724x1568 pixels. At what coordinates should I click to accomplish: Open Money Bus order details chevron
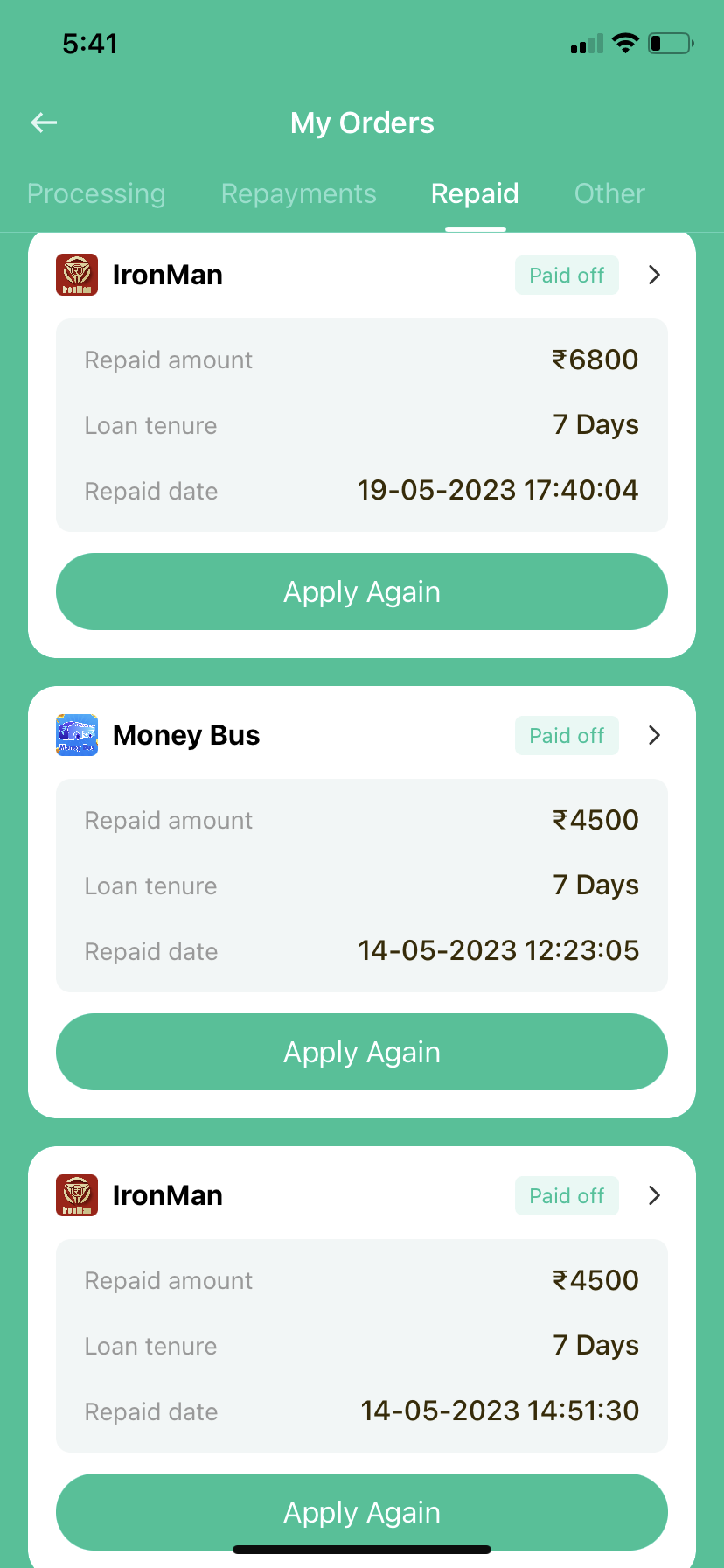tap(654, 736)
